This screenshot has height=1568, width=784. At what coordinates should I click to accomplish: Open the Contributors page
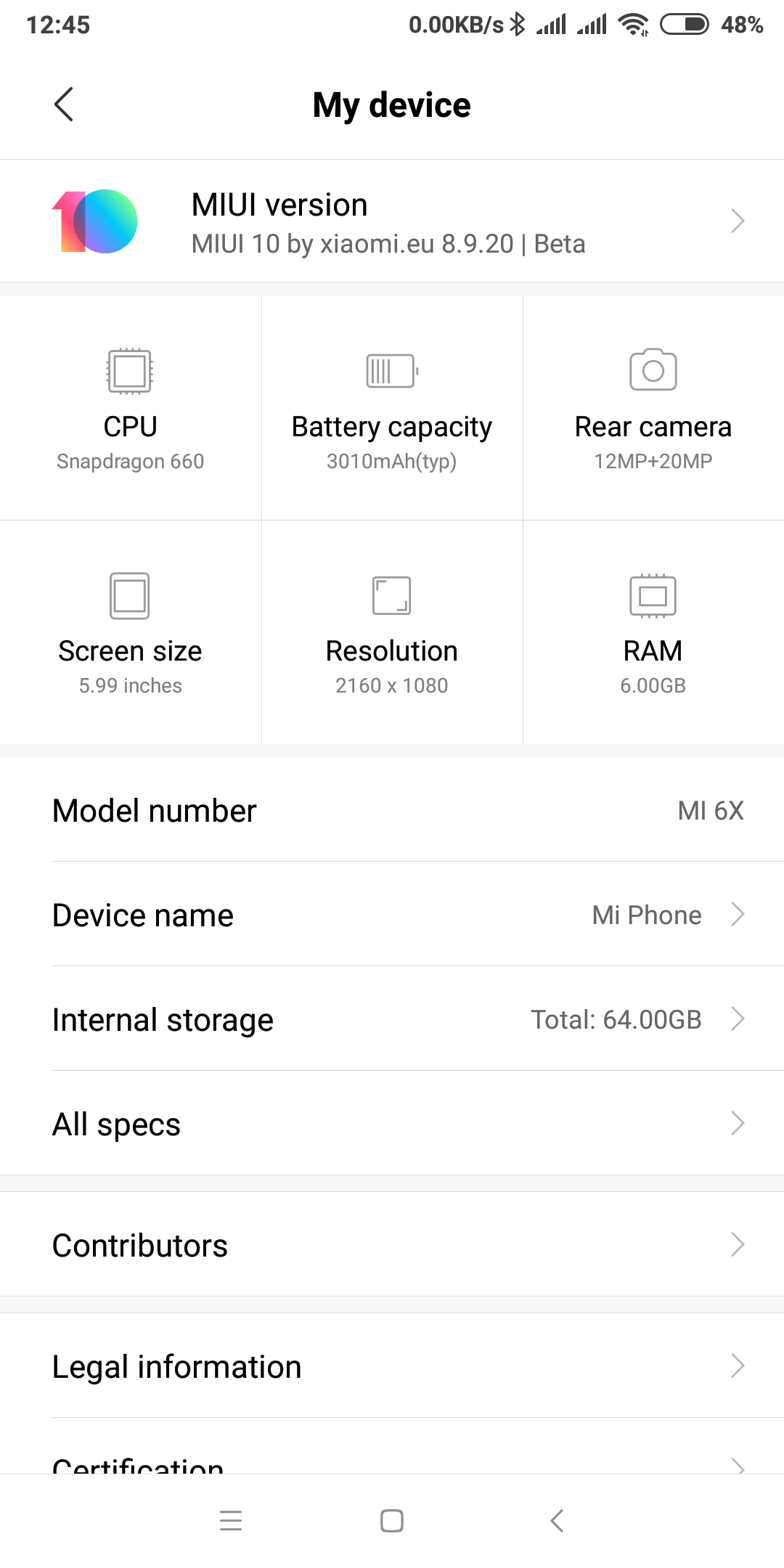392,1245
